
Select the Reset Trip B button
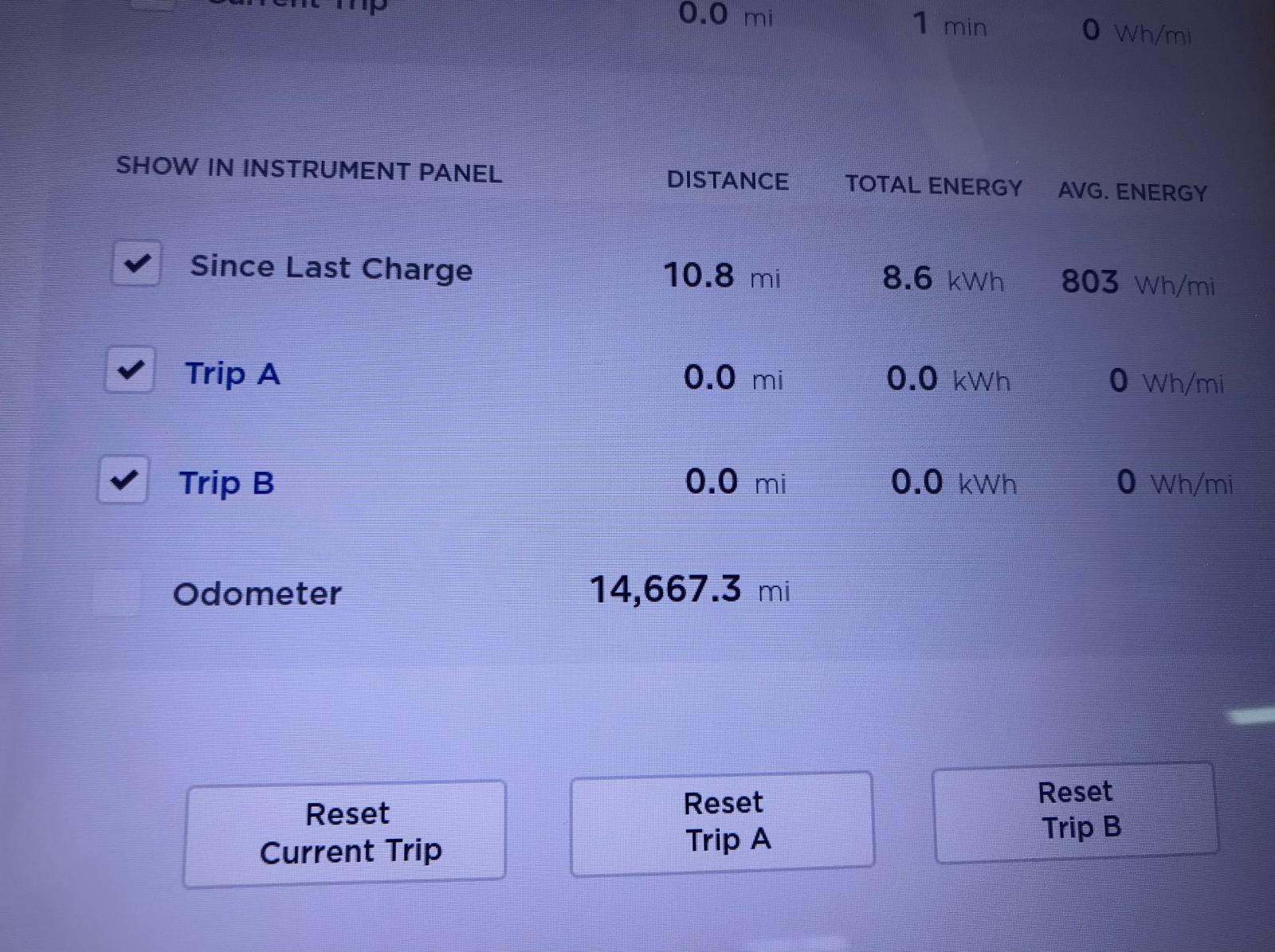point(1076,811)
